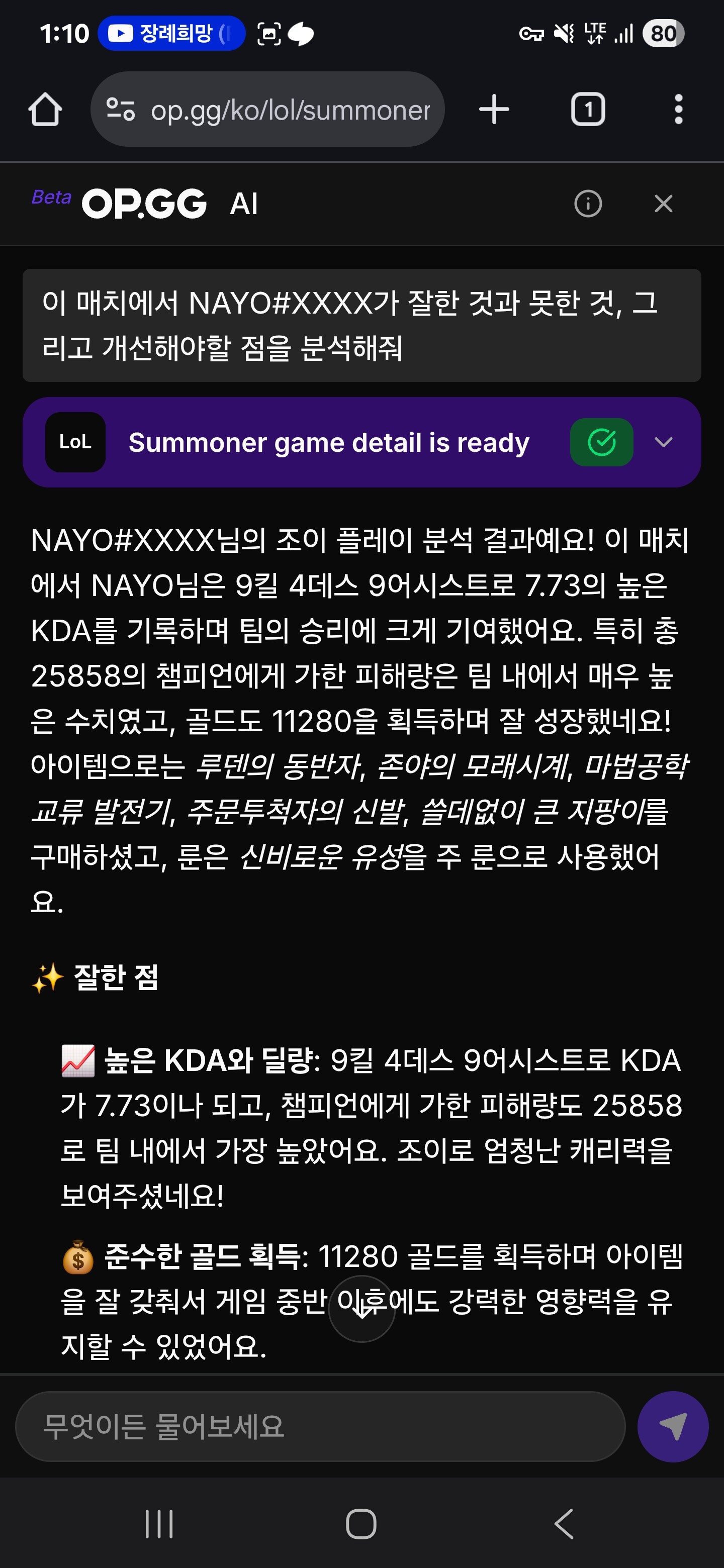Open a new browser tab

pyautogui.click(x=494, y=110)
